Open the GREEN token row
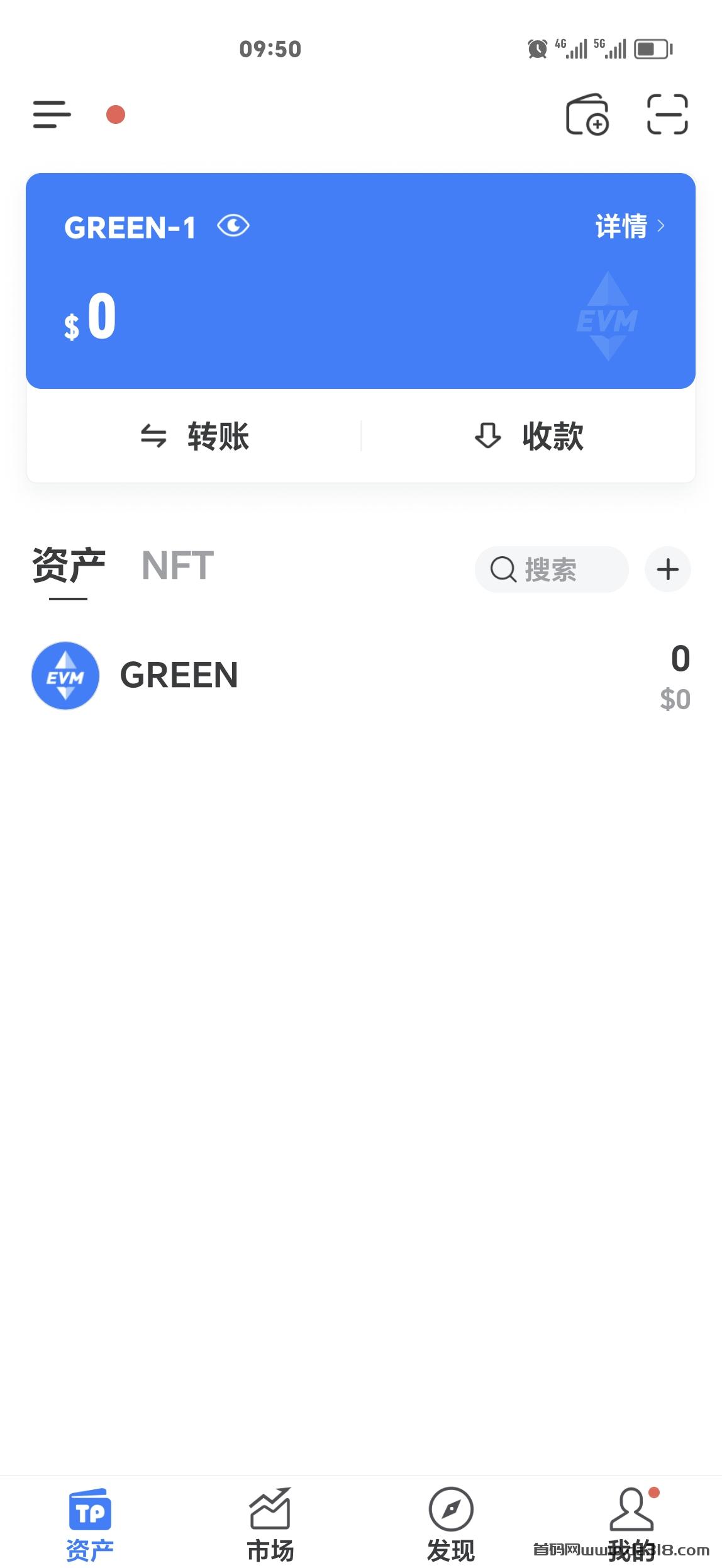This screenshot has height=1568, width=722. (361, 676)
